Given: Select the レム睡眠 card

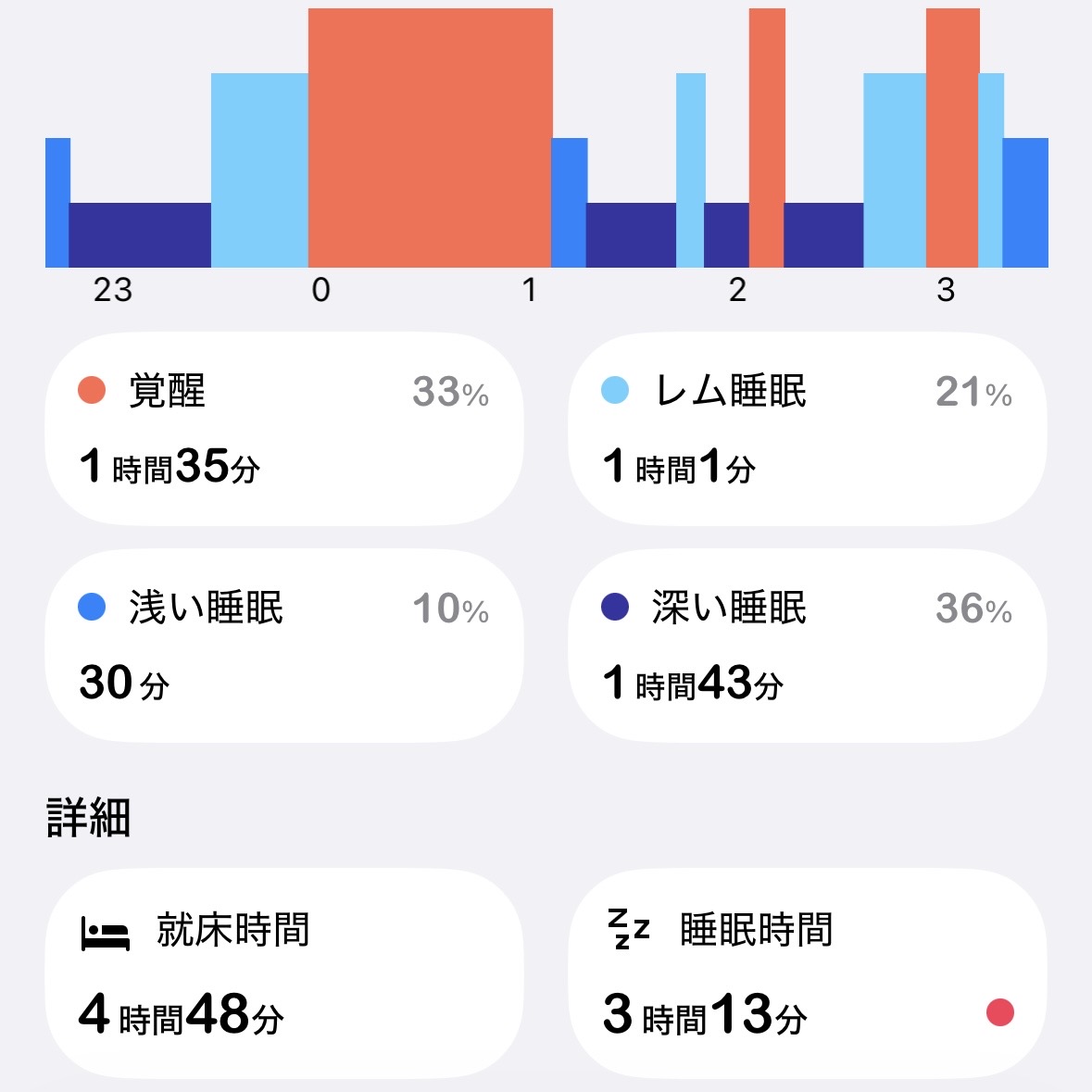Looking at the screenshot, I should click(x=807, y=428).
